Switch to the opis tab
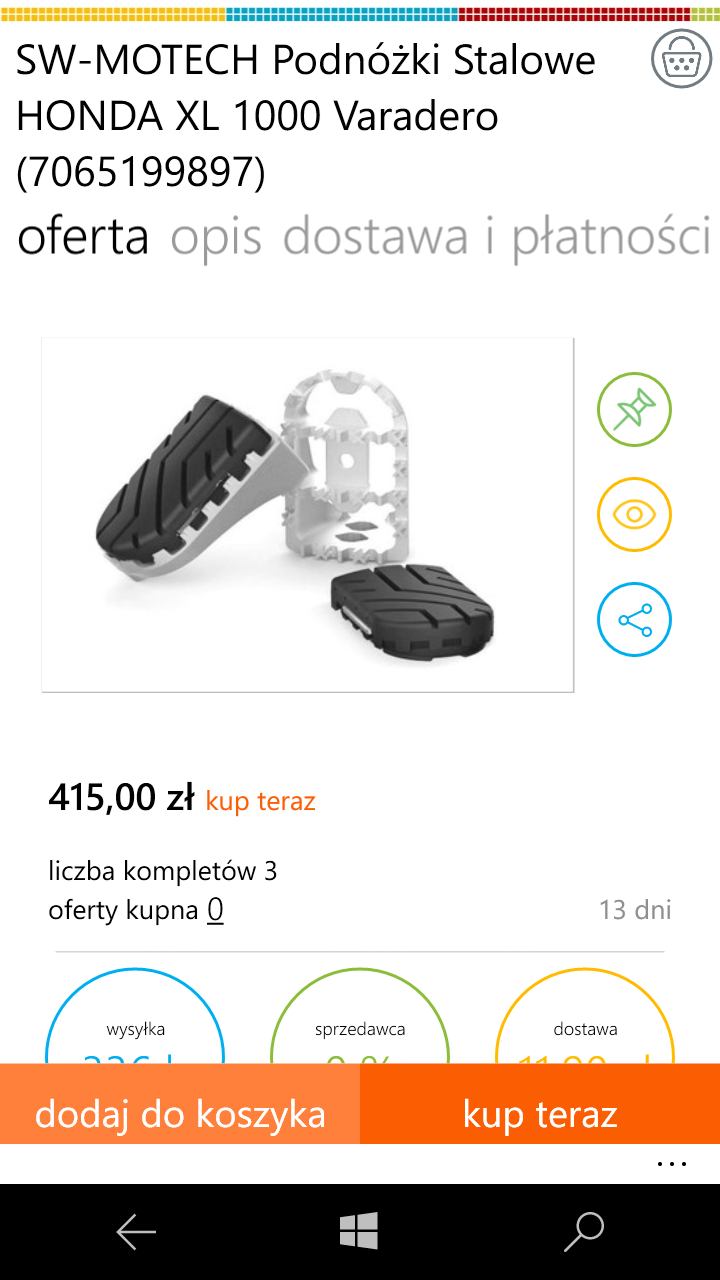The height and width of the screenshot is (1280, 720). tap(216, 238)
